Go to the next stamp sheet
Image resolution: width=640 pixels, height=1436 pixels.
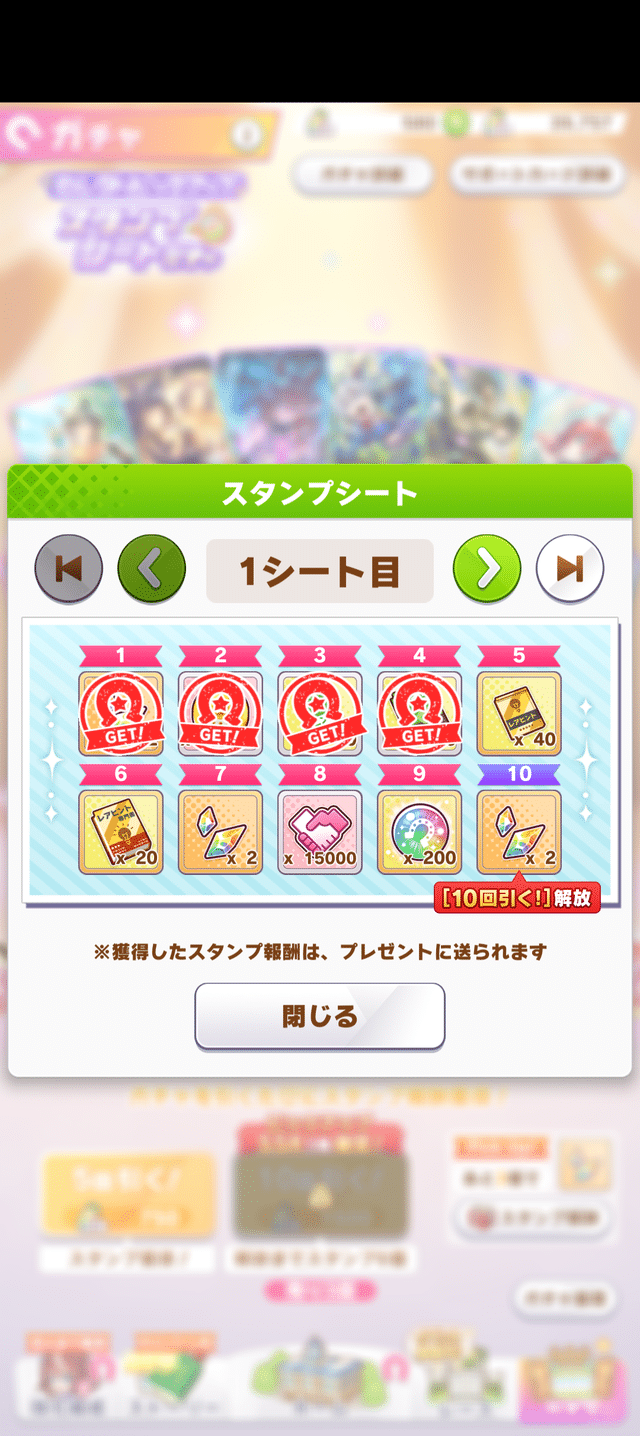[x=487, y=569]
